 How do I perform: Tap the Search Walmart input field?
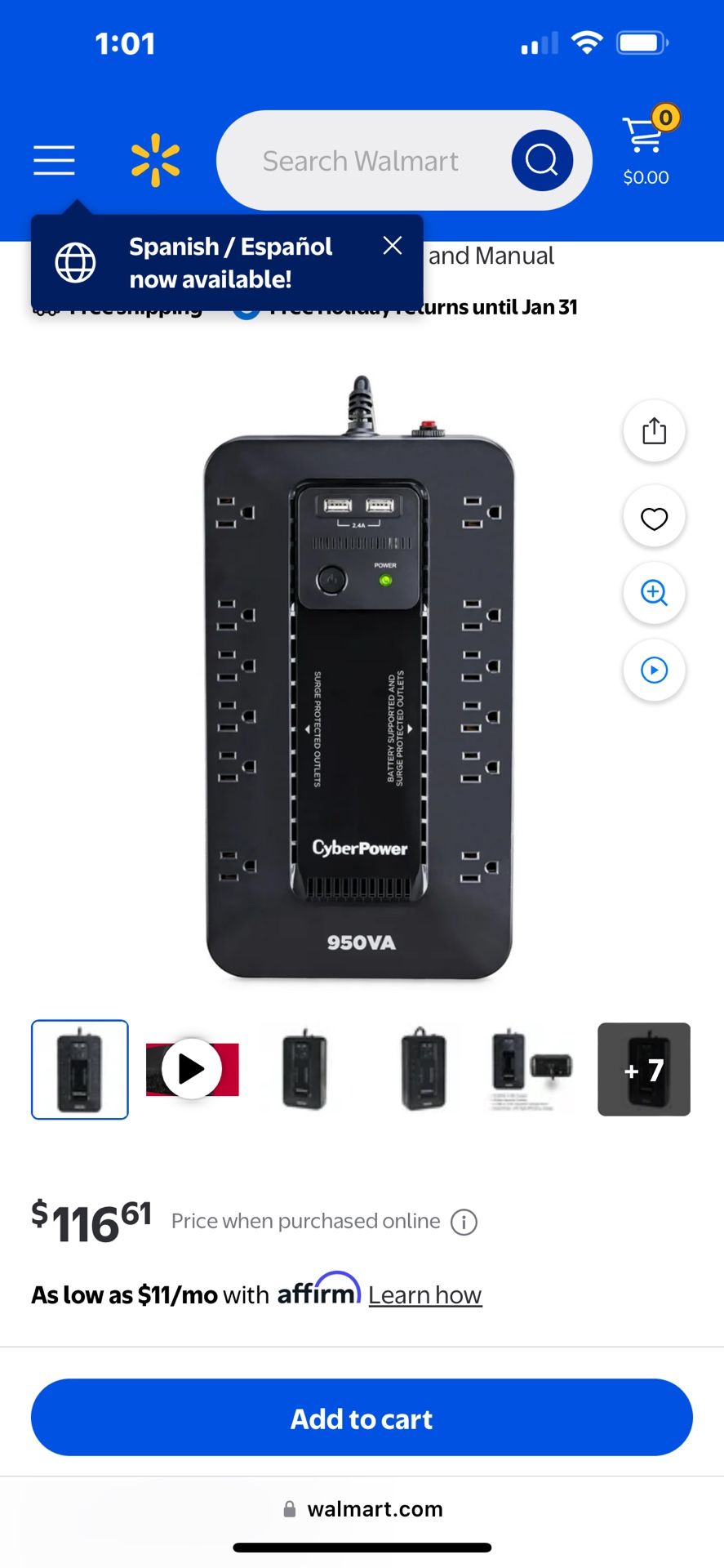pos(359,160)
